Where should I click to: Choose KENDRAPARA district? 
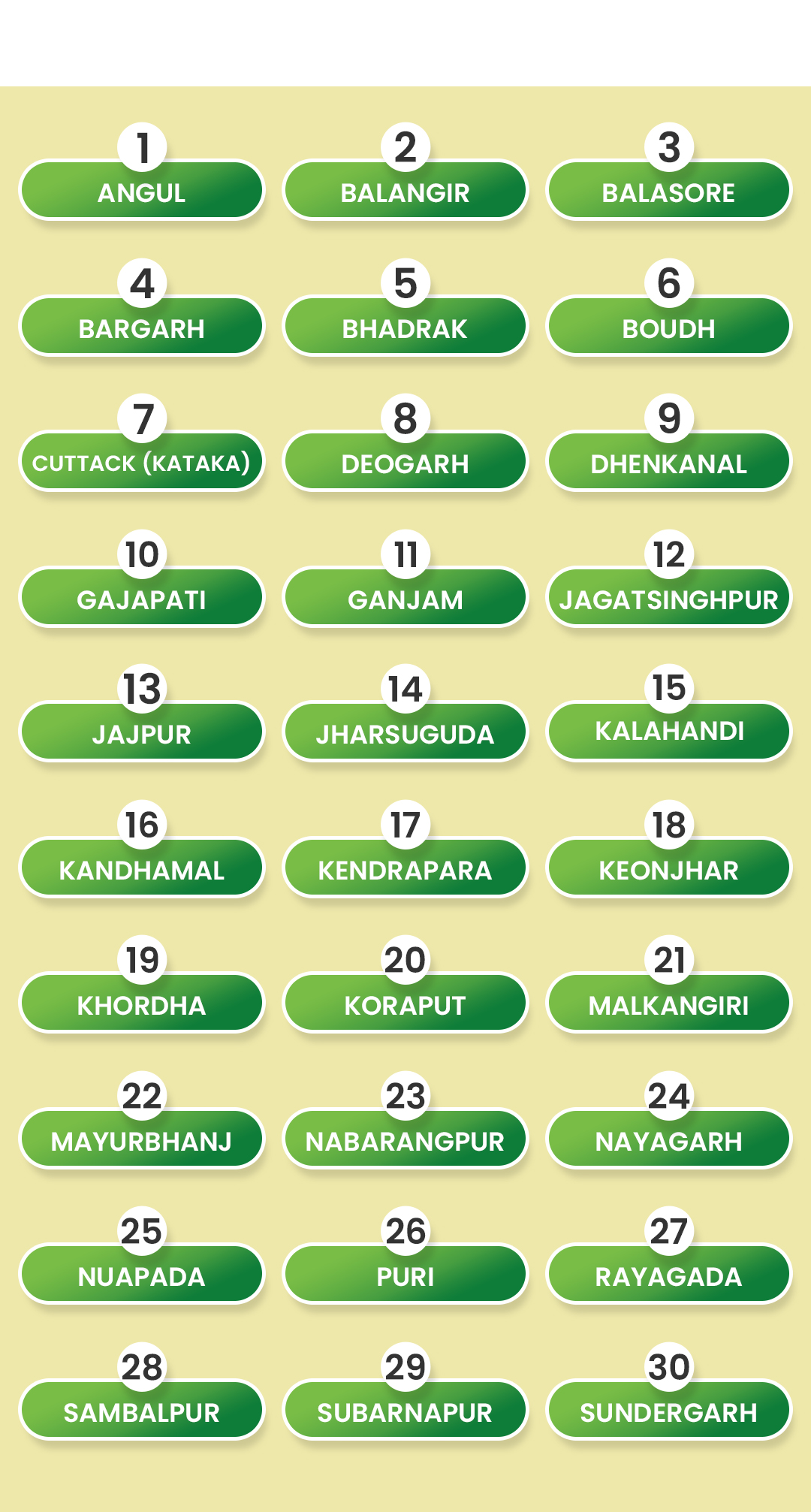(405, 868)
